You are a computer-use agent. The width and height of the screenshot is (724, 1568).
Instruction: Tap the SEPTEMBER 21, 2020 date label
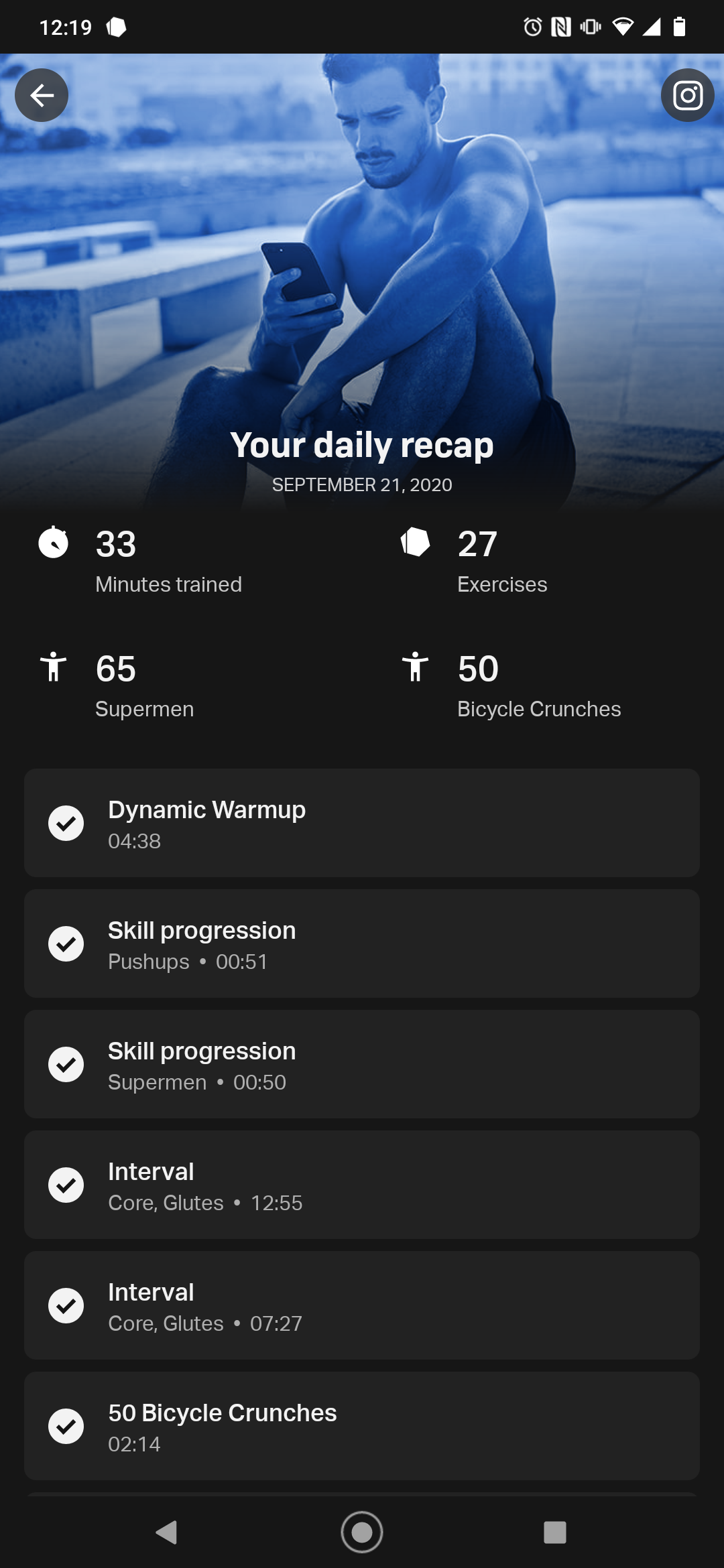point(362,484)
